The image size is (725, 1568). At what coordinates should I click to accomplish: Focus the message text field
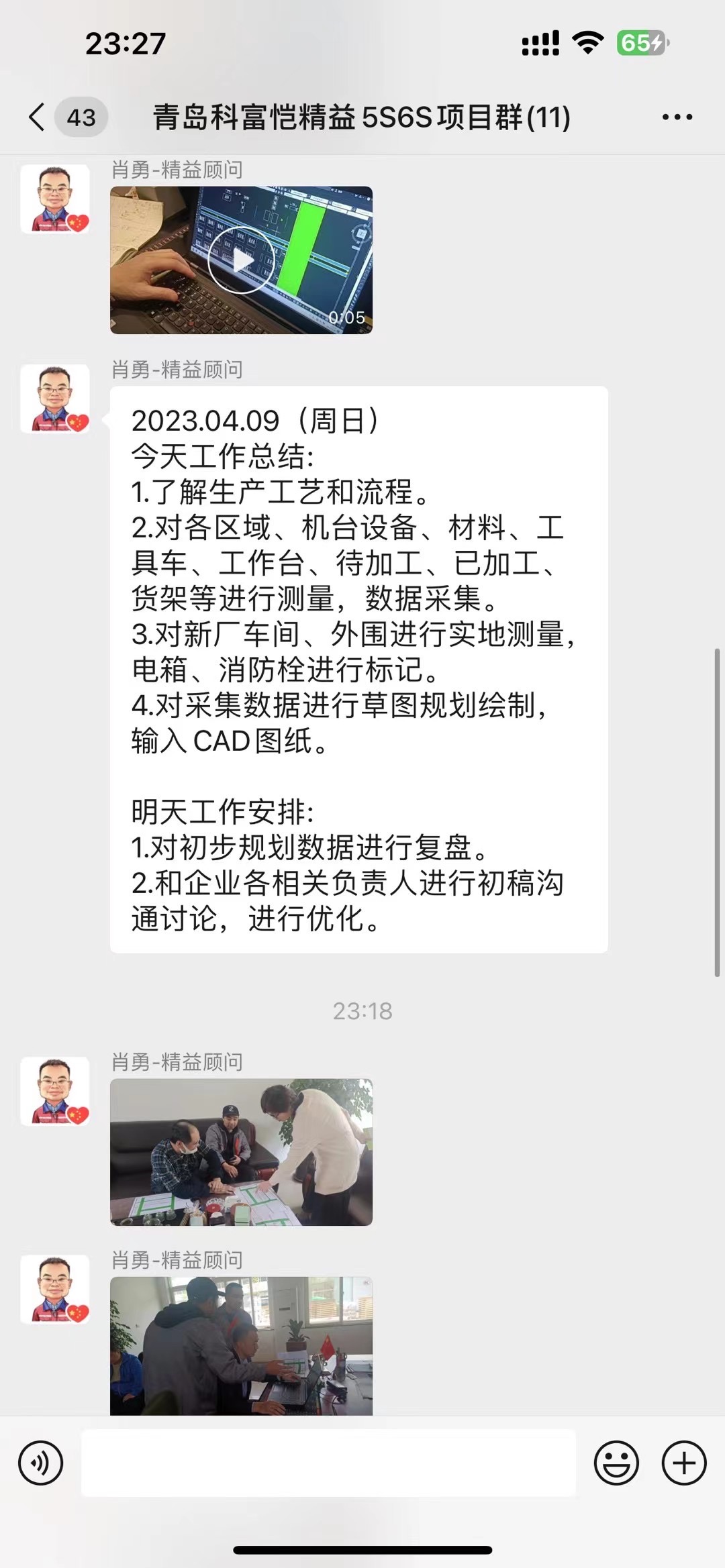[328, 1463]
